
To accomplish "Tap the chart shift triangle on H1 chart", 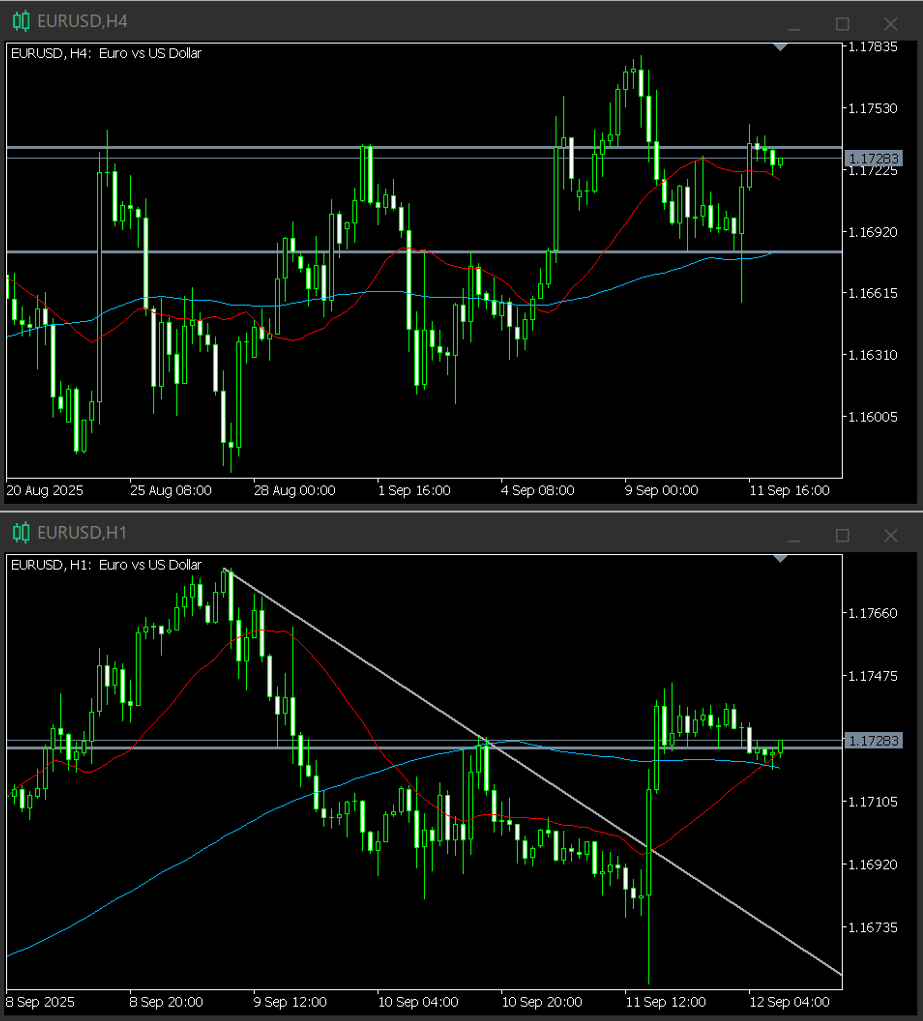I will [x=781, y=558].
